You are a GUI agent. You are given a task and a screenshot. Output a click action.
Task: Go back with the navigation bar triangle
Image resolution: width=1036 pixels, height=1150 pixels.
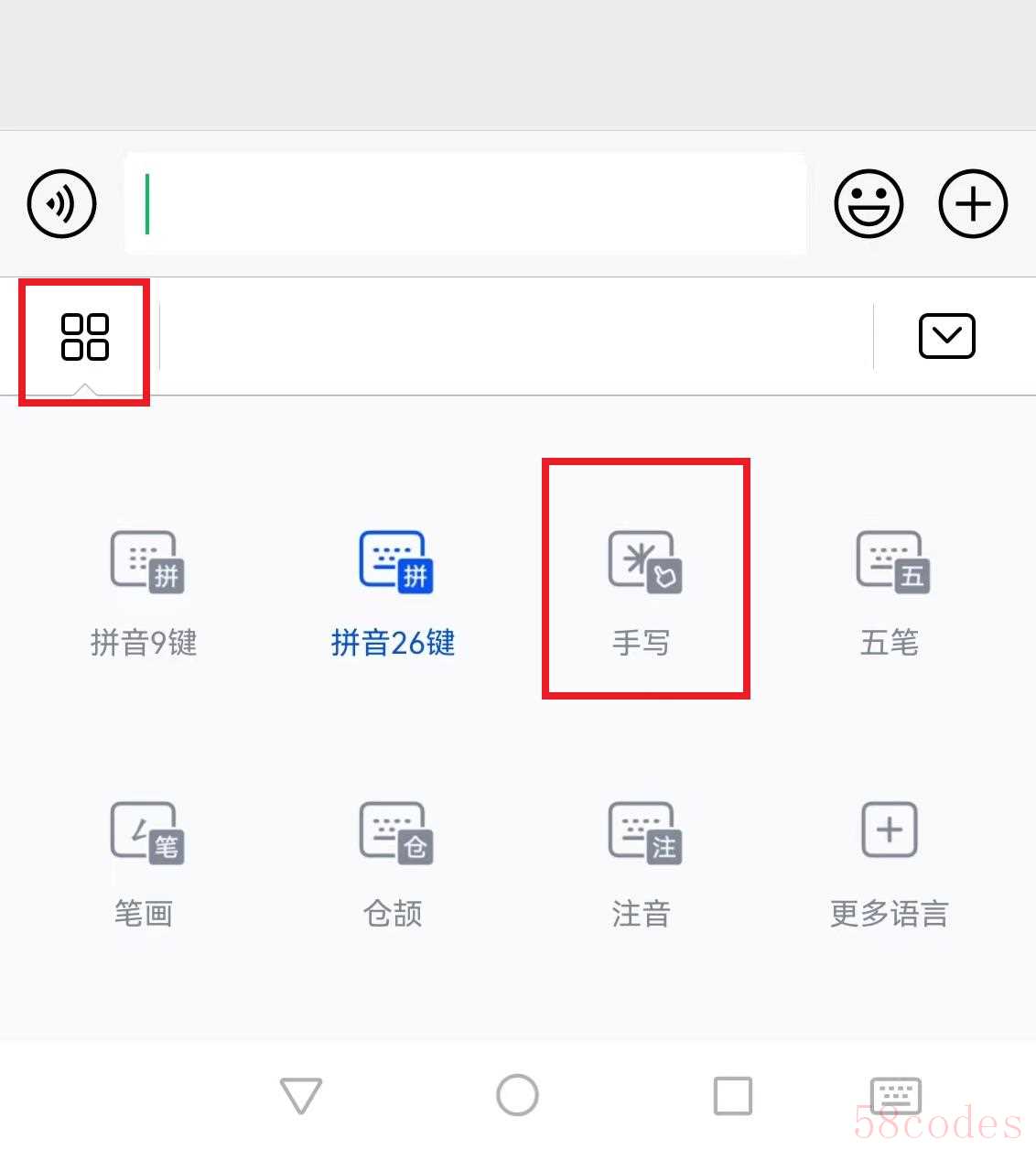[x=301, y=1095]
